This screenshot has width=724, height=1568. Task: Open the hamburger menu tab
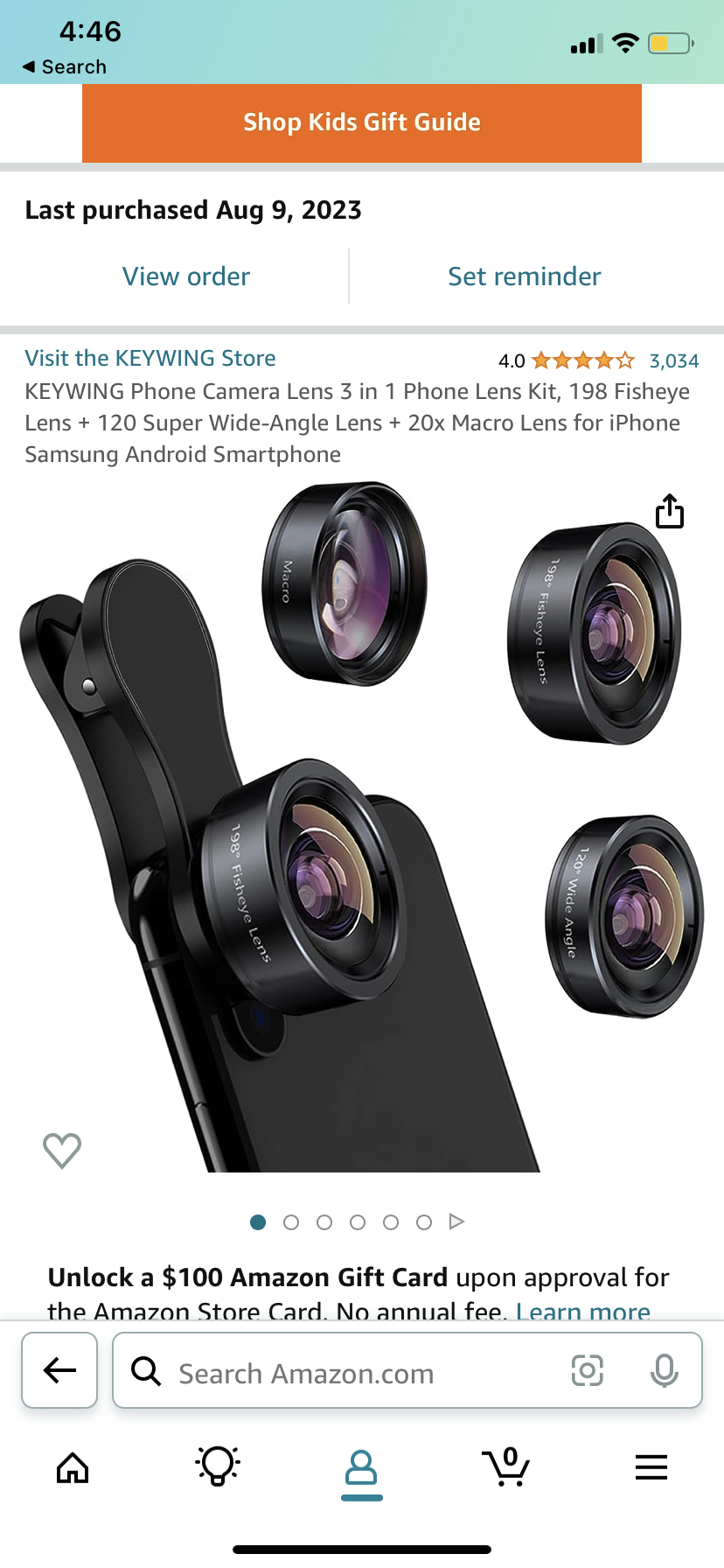651,1467
